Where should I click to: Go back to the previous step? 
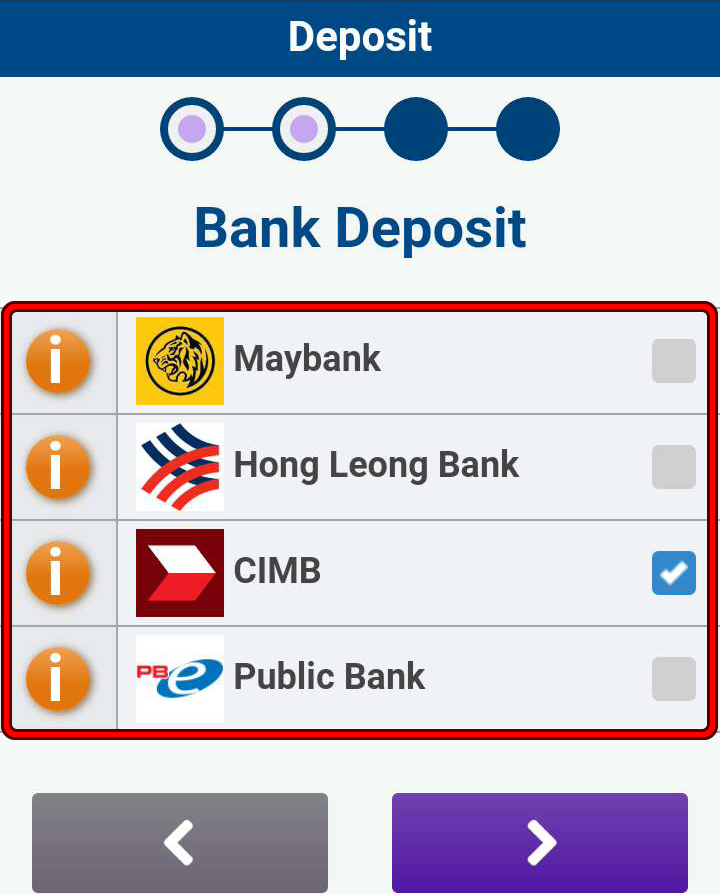pos(180,842)
